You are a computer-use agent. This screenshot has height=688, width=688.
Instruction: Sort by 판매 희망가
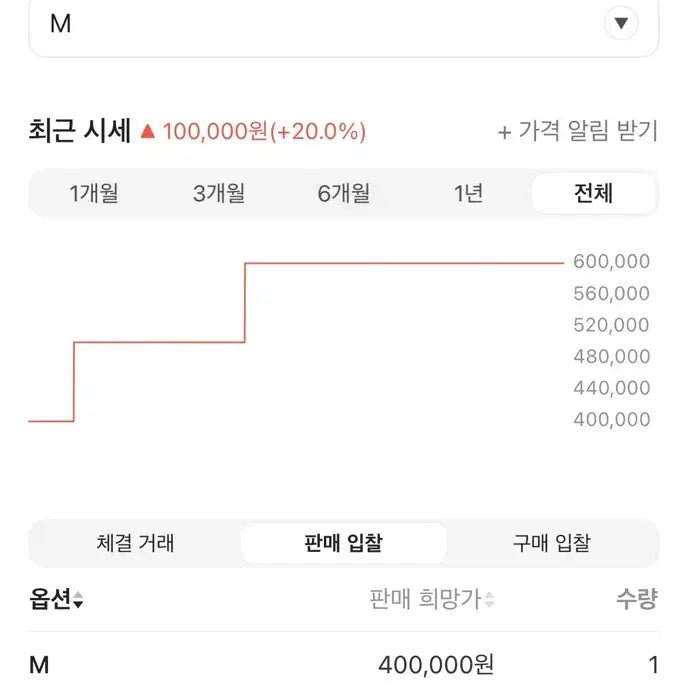click(432, 600)
